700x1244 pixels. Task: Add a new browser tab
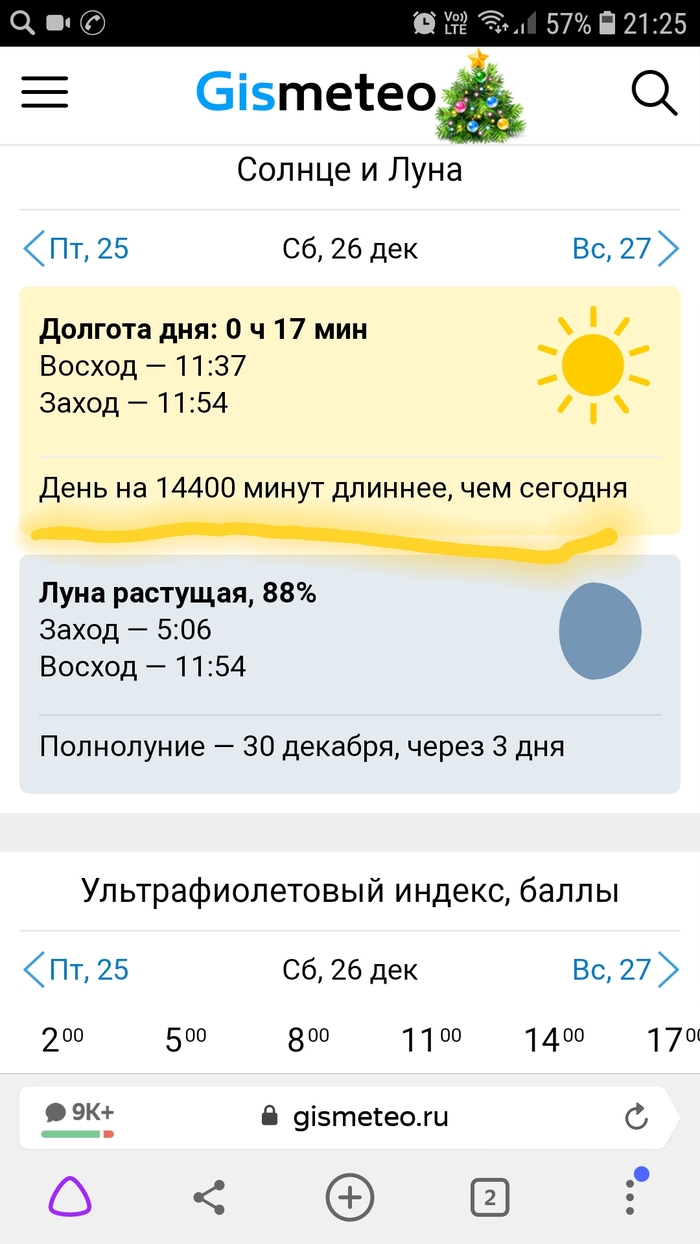[x=350, y=1197]
